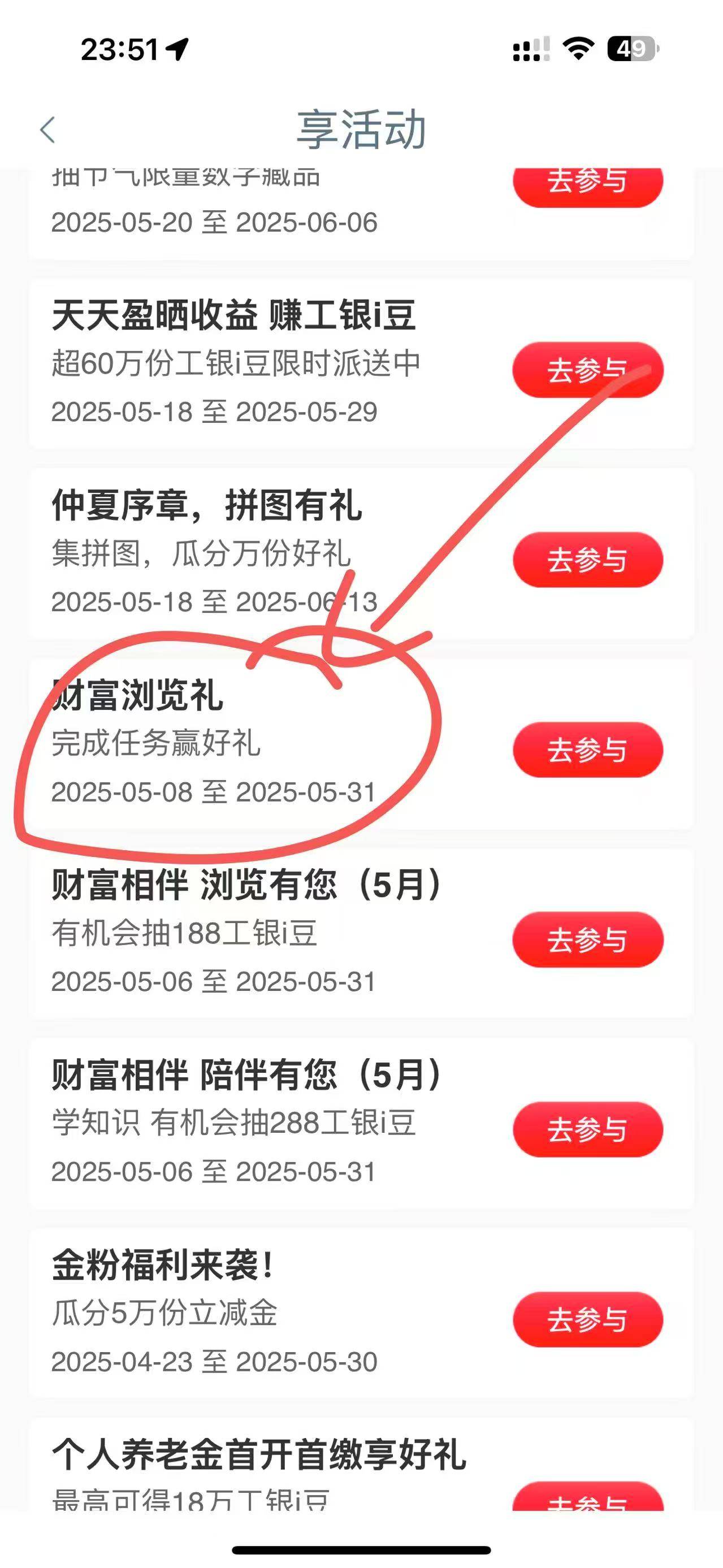The image size is (723, 1568).
Task: Open 个人养老金首开首缴享好礼 card
Action: [361, 1465]
